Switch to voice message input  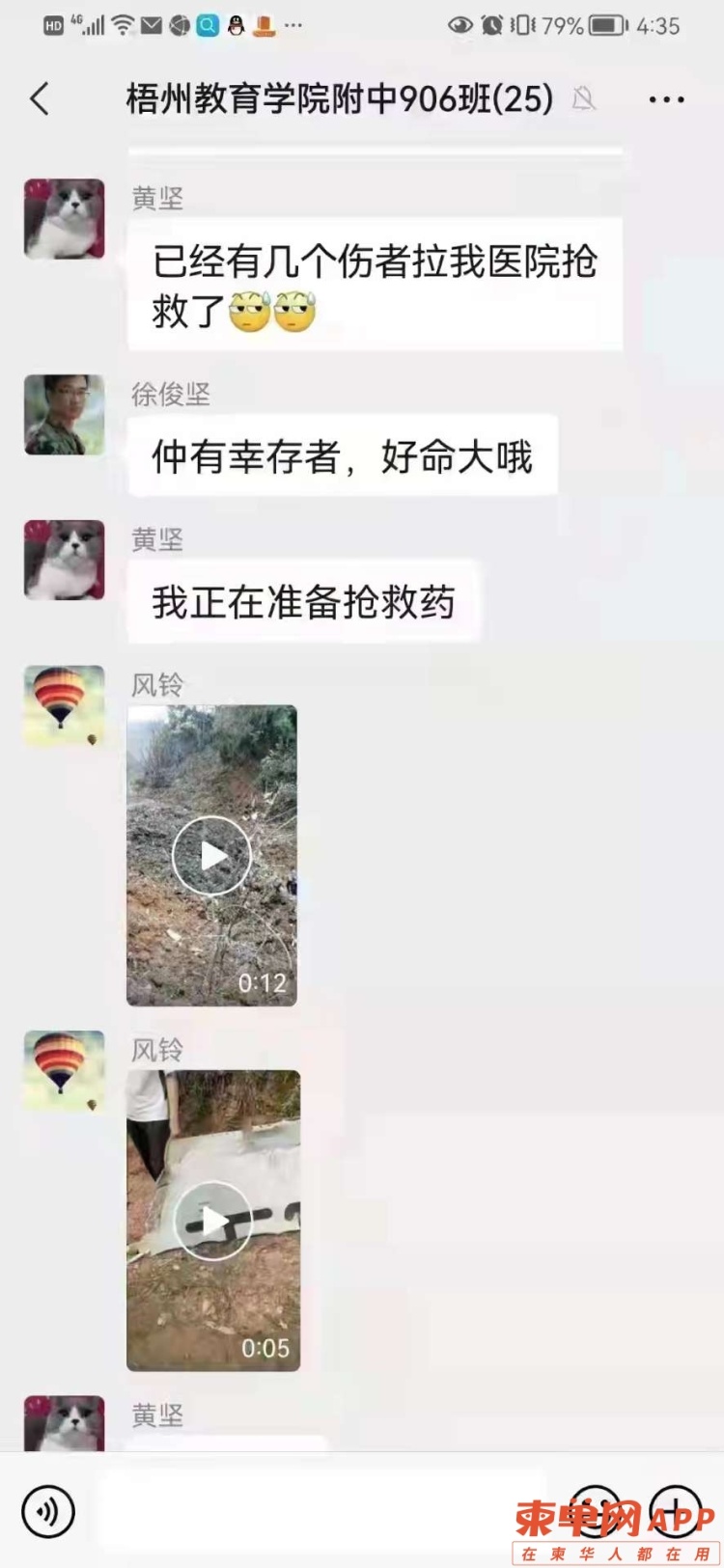pyautogui.click(x=47, y=1511)
